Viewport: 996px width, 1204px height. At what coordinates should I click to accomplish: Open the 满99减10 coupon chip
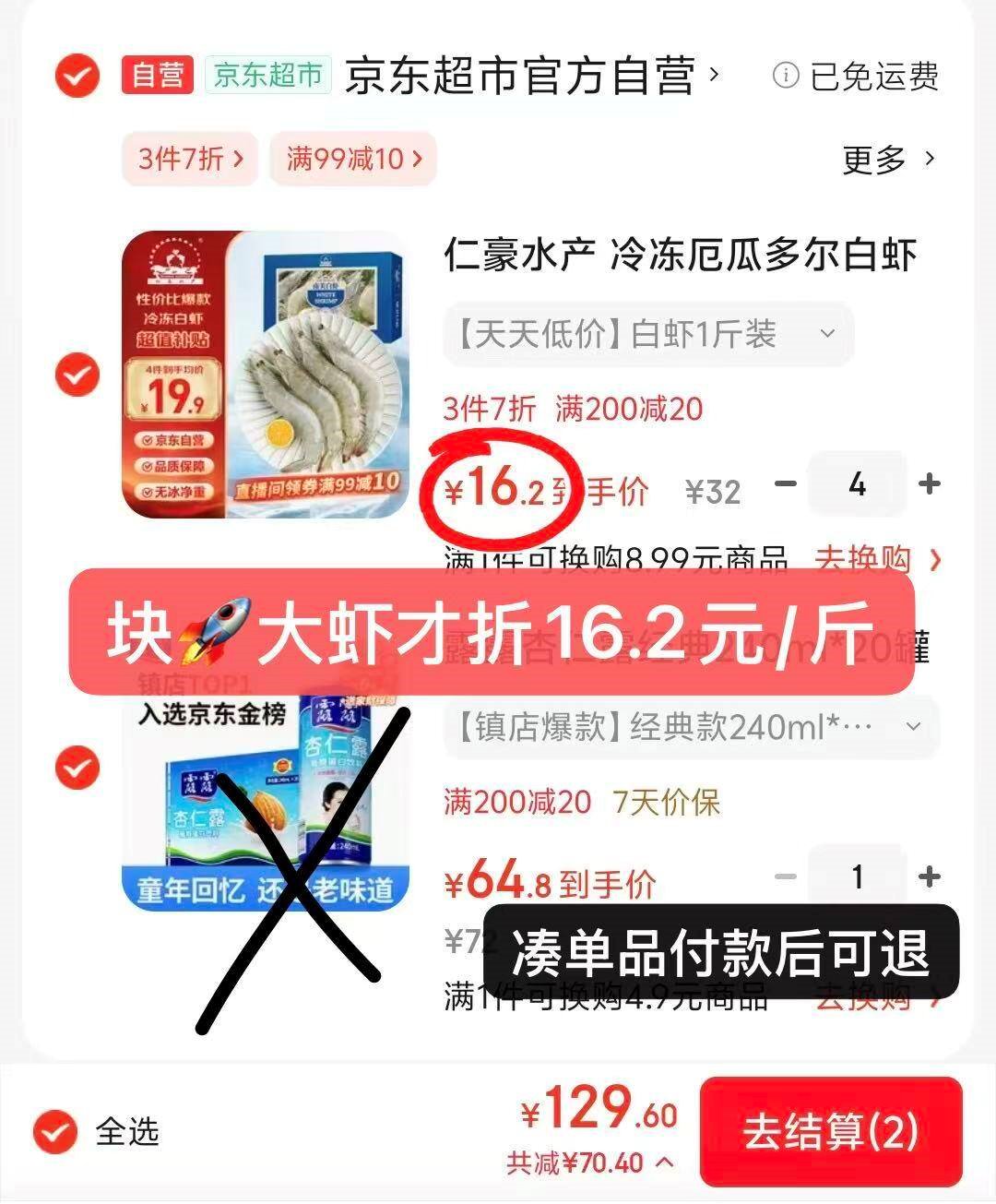[353, 159]
